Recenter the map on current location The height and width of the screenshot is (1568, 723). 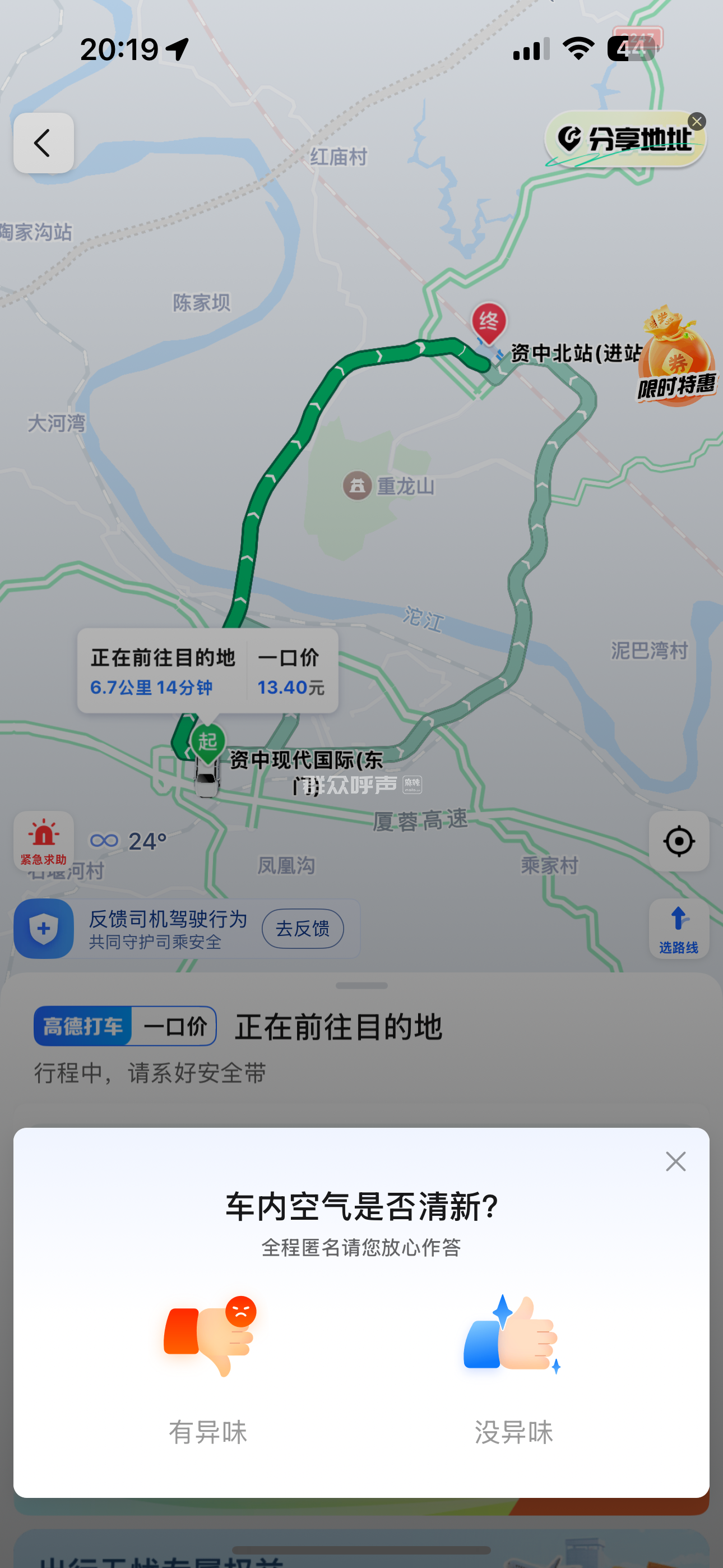(x=679, y=841)
